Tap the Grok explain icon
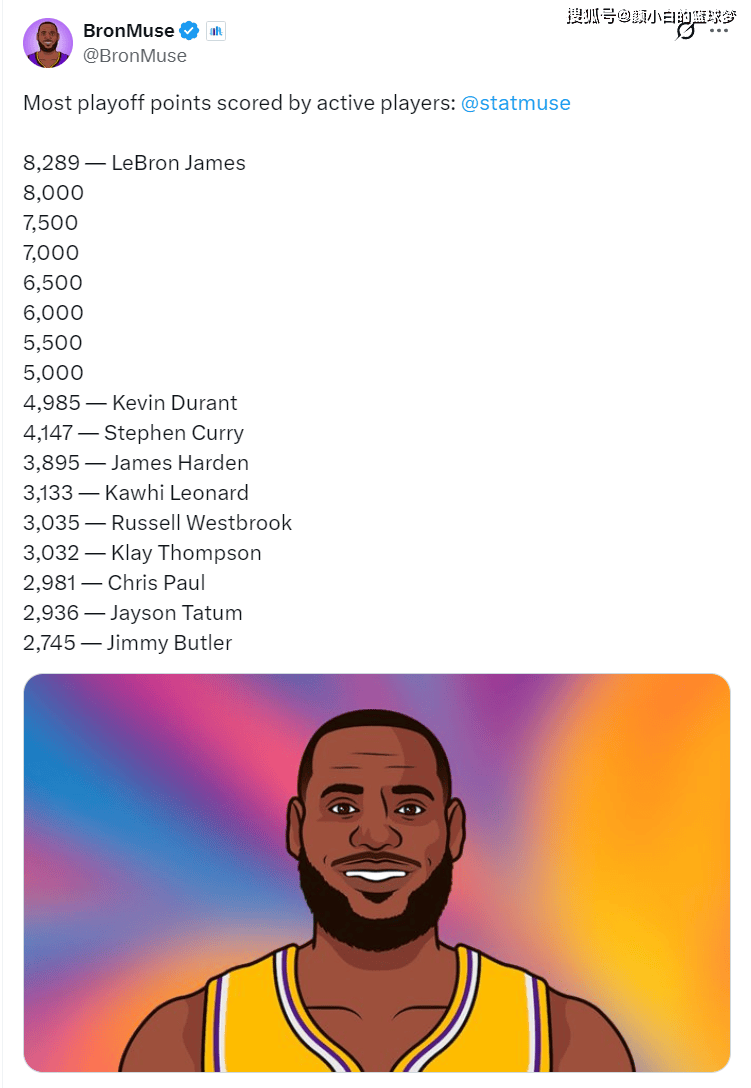 [x=686, y=30]
